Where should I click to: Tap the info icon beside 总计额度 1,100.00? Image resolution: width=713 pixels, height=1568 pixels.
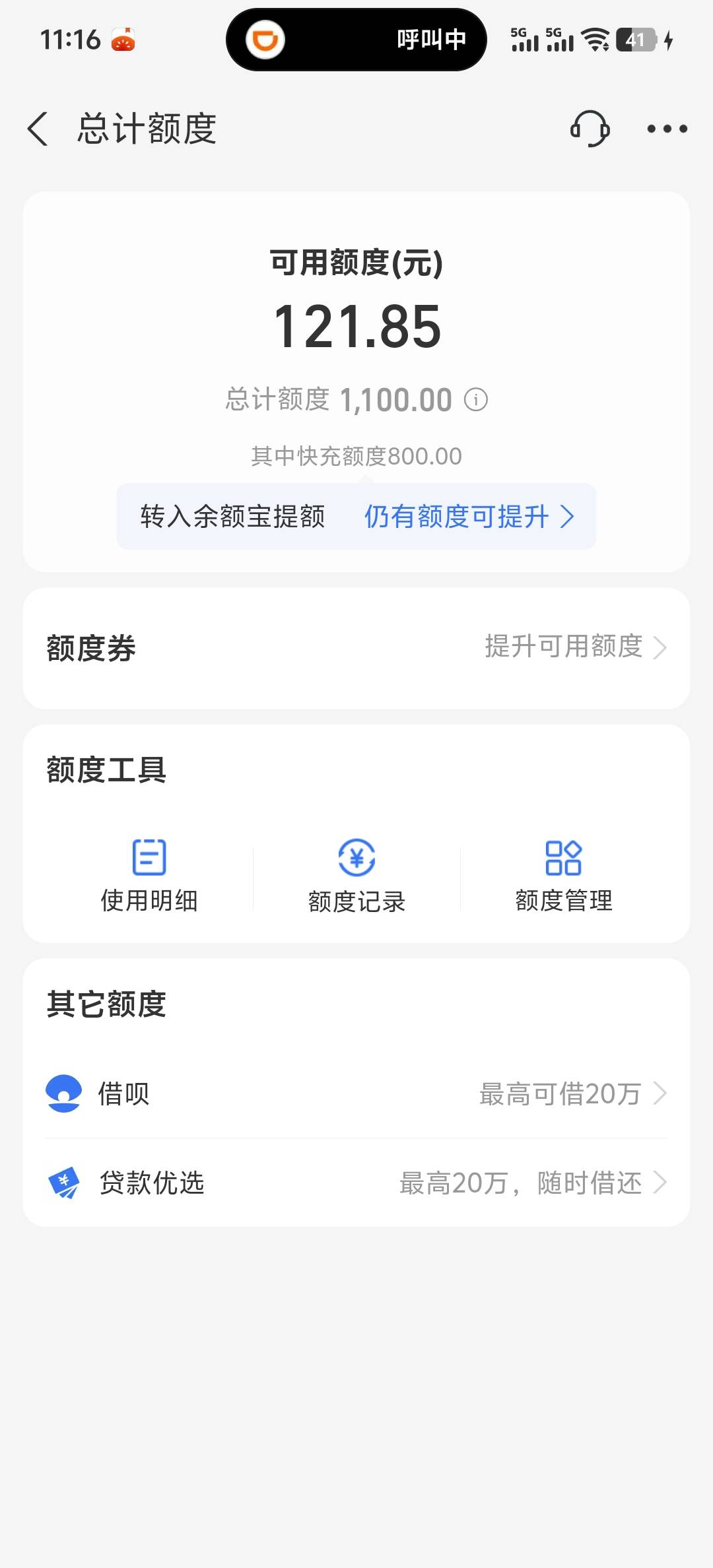(476, 399)
